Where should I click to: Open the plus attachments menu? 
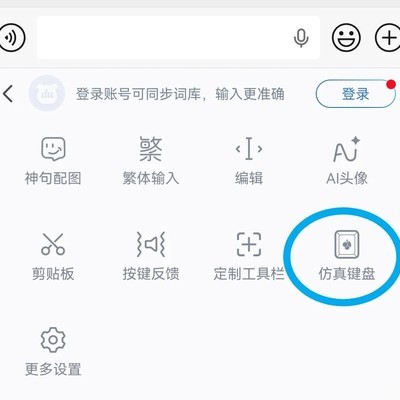click(x=388, y=37)
